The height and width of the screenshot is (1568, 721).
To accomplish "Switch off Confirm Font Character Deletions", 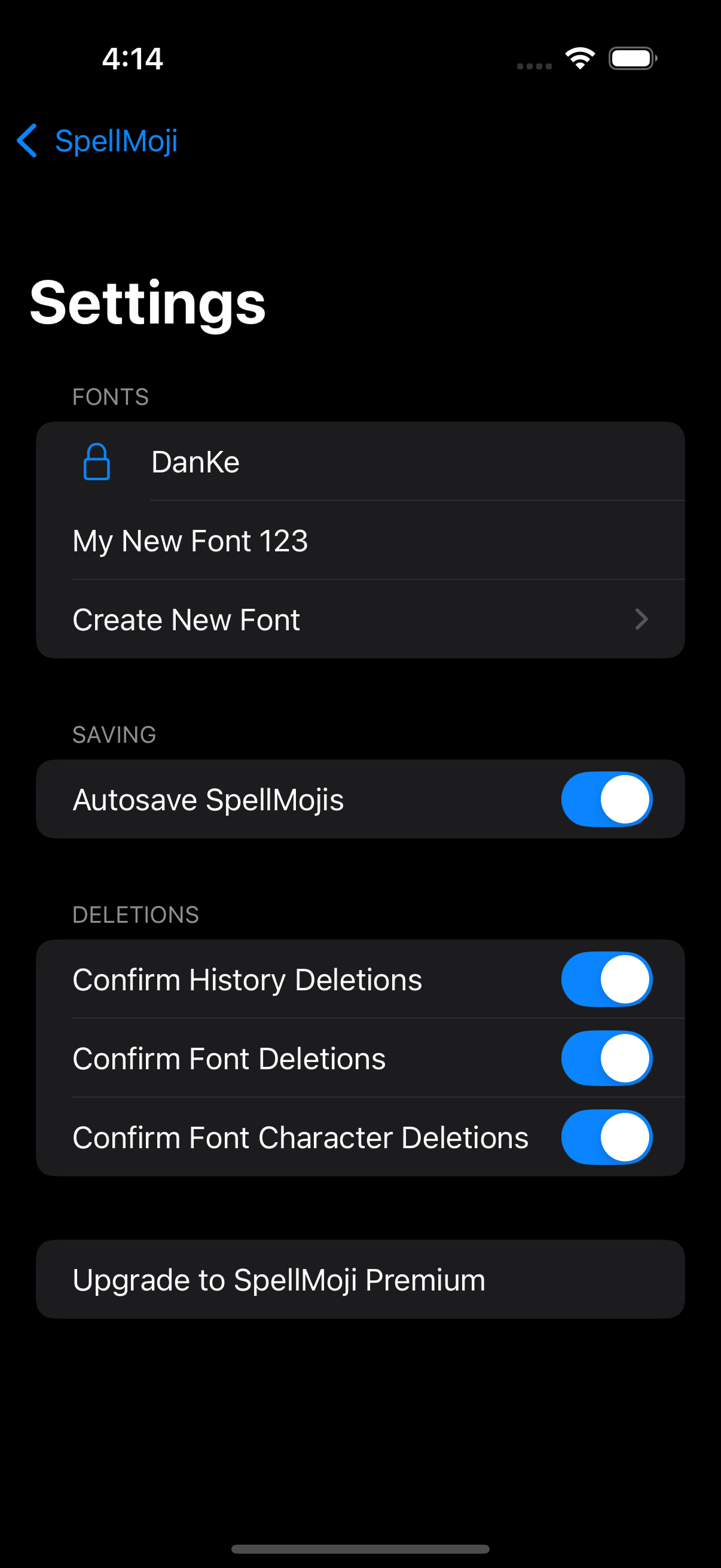I will pos(606,1137).
